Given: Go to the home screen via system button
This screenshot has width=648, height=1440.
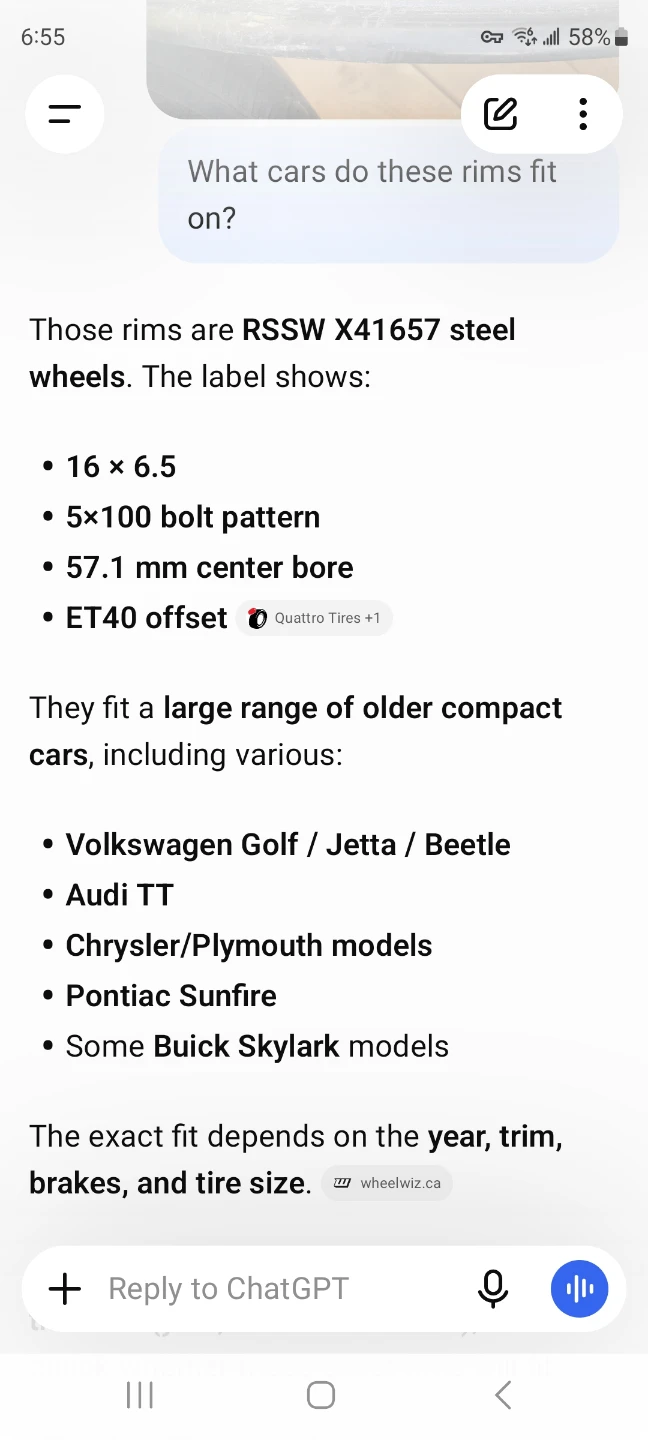Looking at the screenshot, I should (x=321, y=1395).
